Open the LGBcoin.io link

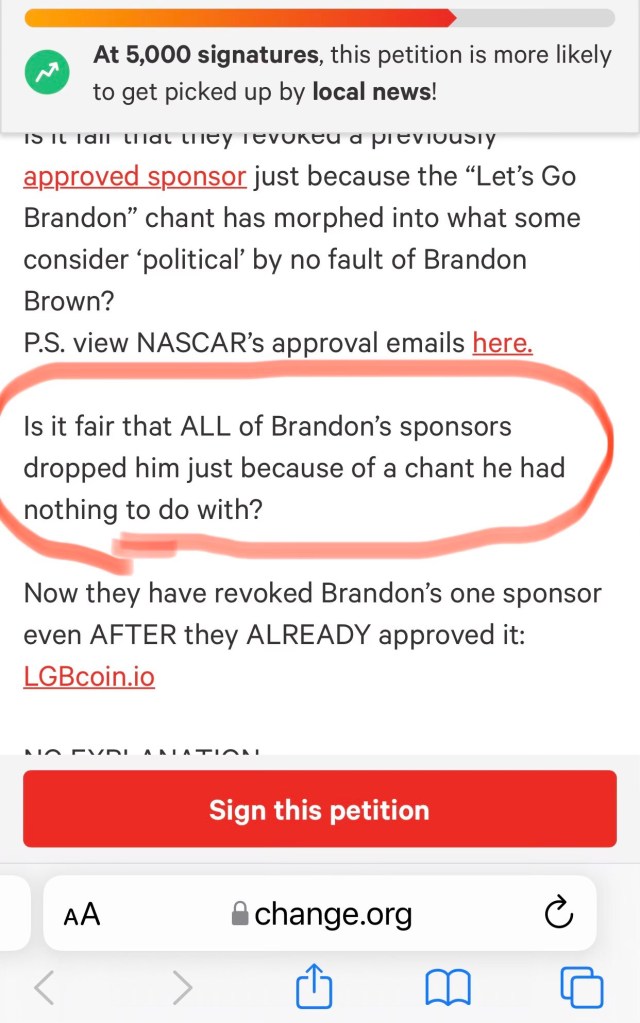(x=89, y=677)
